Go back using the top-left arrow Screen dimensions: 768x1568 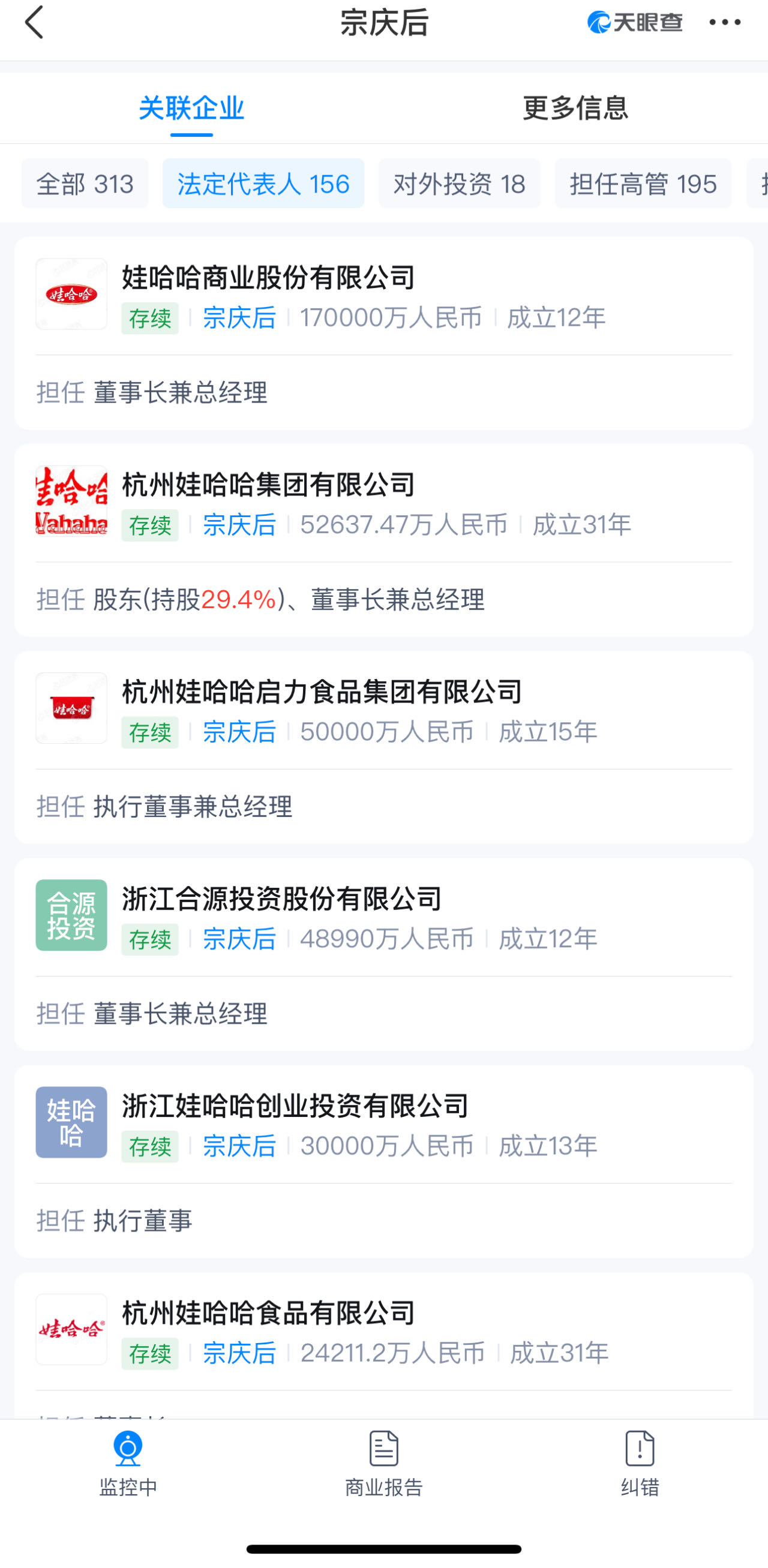click(34, 23)
